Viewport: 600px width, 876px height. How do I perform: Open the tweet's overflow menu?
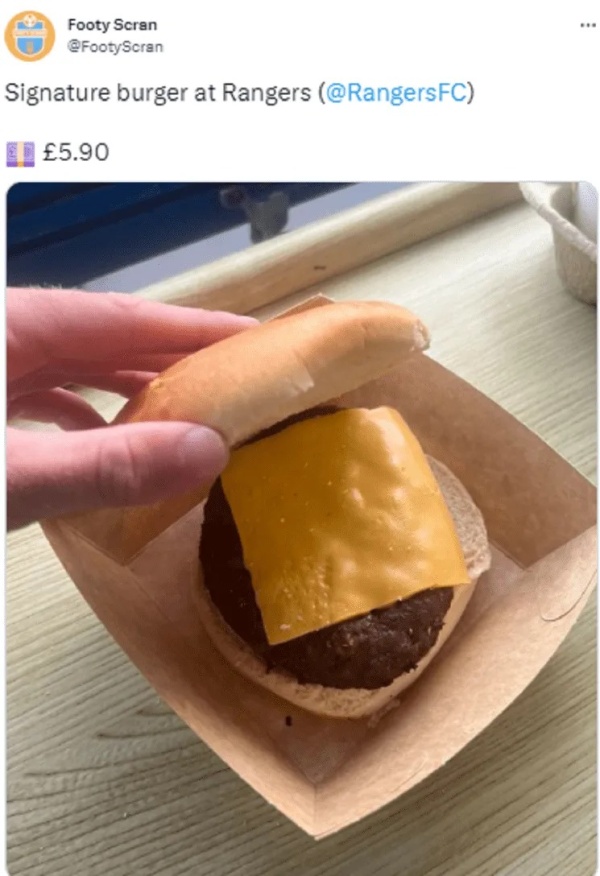point(587,24)
